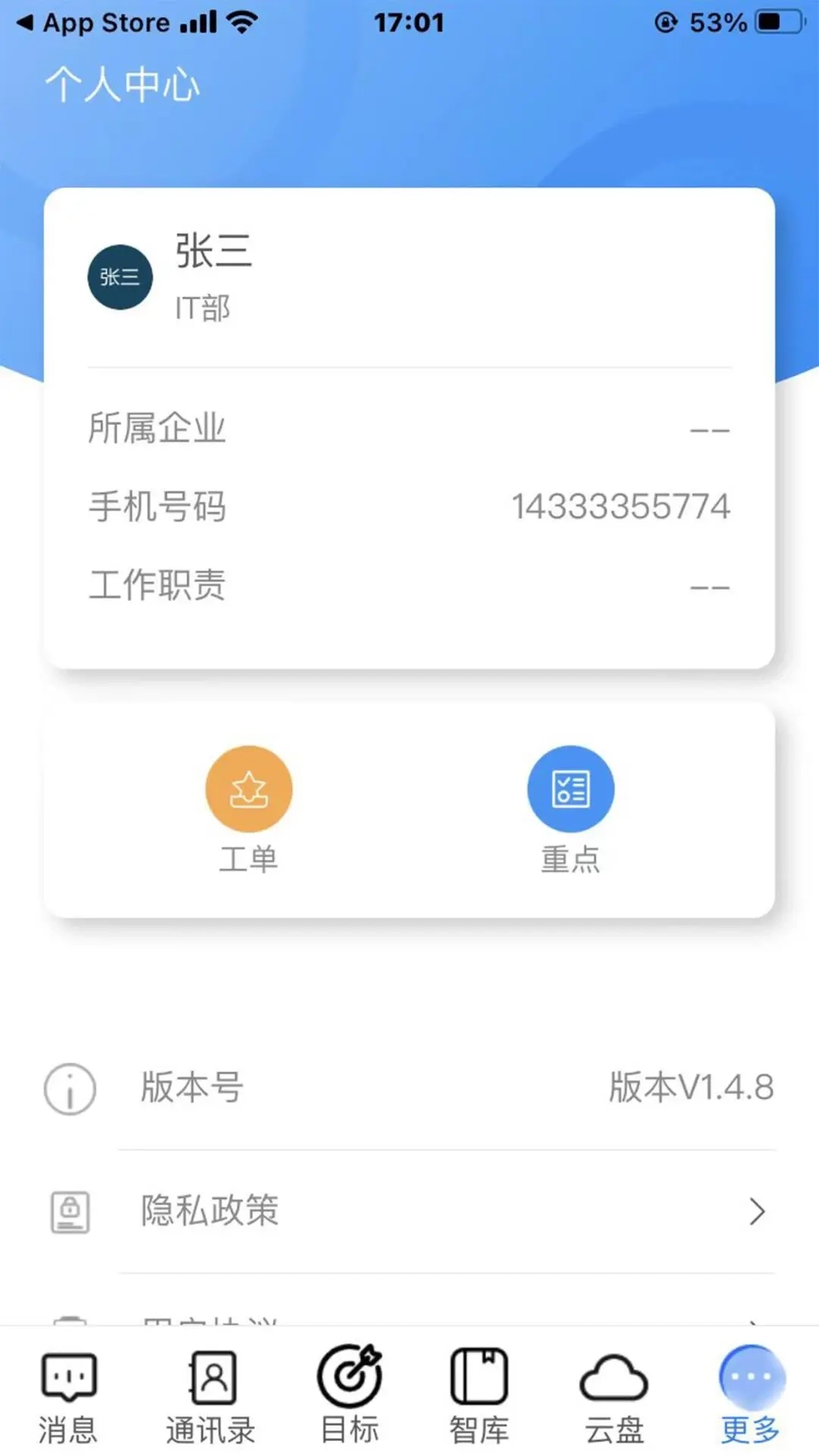Tap the 版本号 info icon
The width and height of the screenshot is (819, 1456).
coord(69,1090)
